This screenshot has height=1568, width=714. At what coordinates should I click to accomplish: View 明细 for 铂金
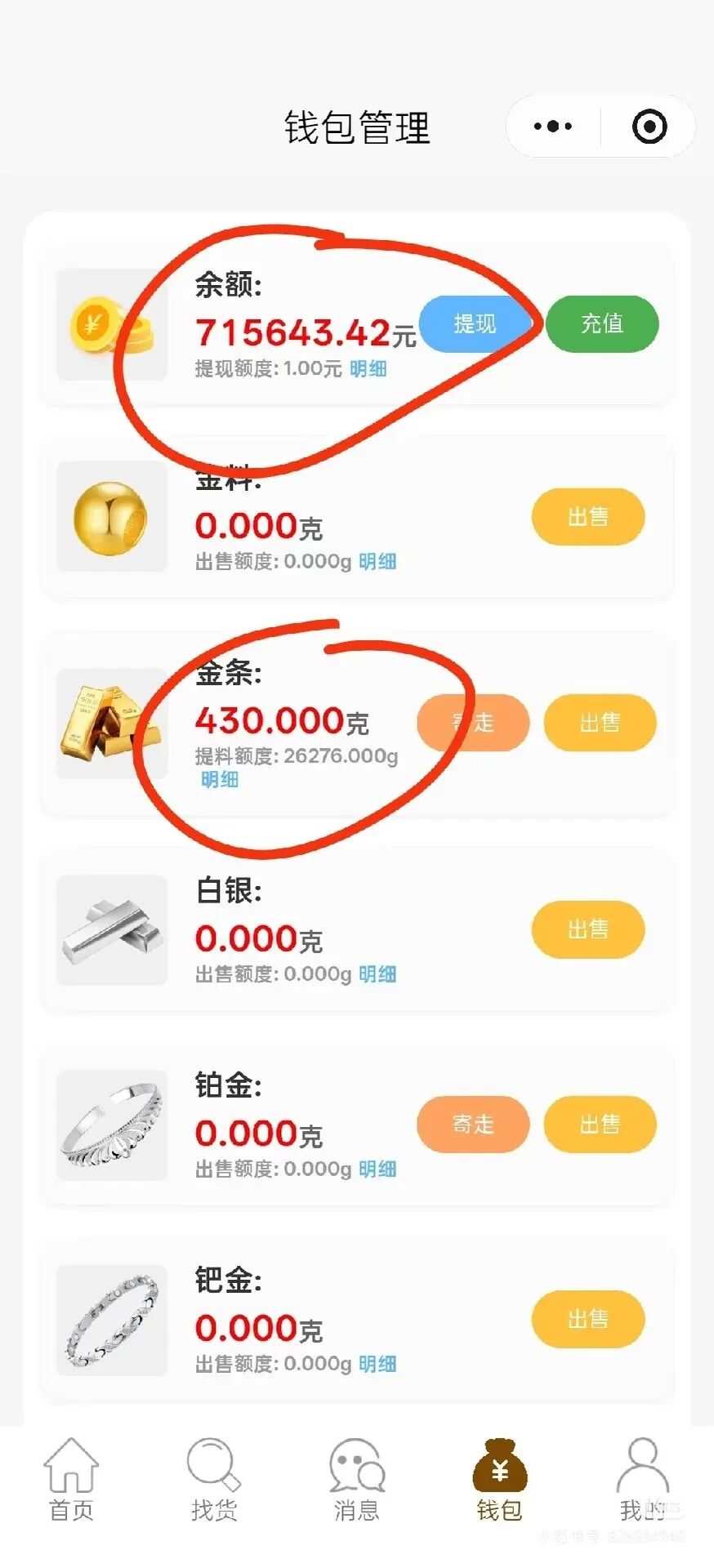point(377,1169)
